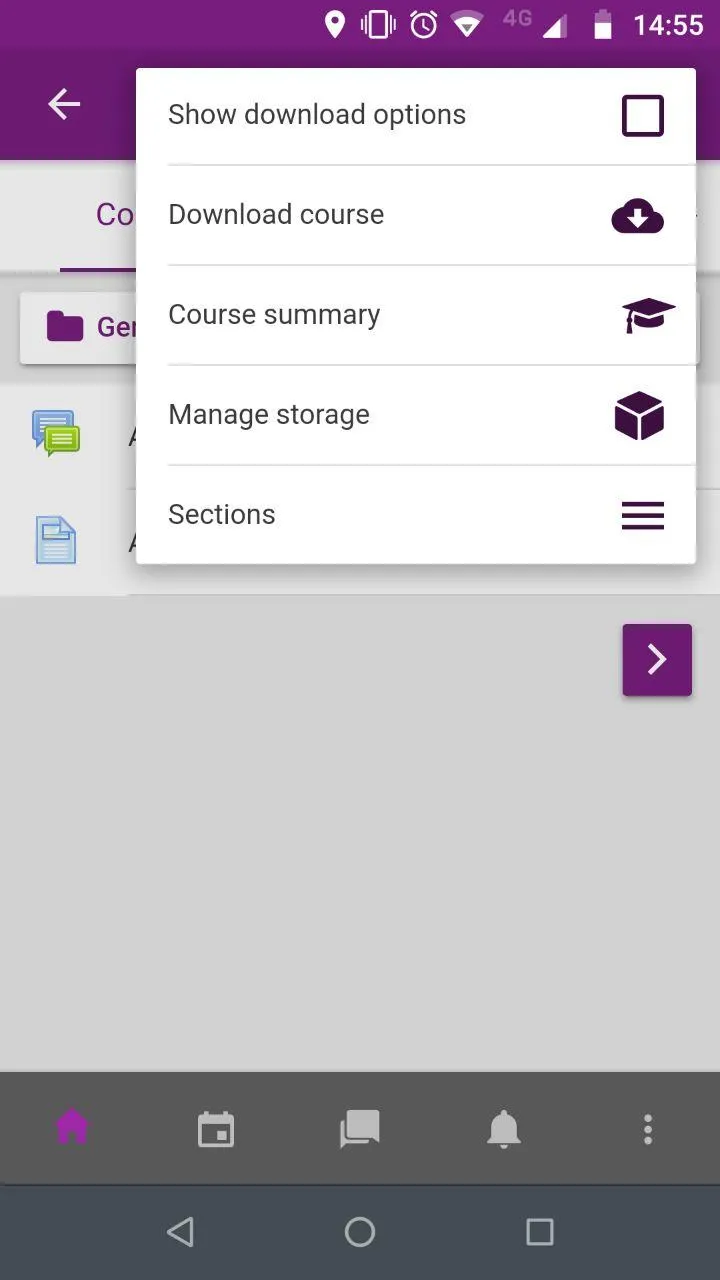Tap the Manage storage cube icon
Screen dimensions: 720x1280
point(641,415)
